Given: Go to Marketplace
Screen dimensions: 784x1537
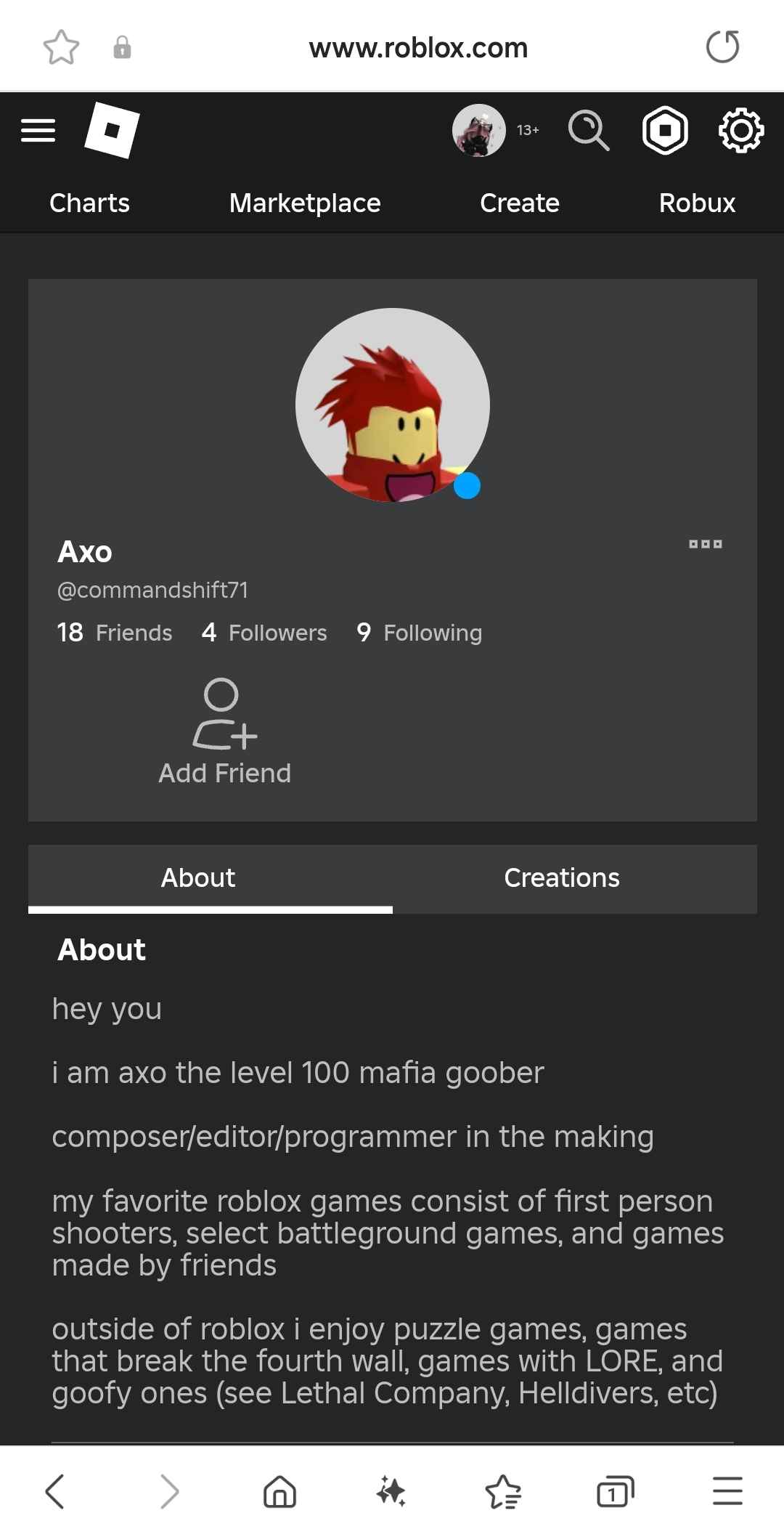Looking at the screenshot, I should pyautogui.click(x=305, y=203).
